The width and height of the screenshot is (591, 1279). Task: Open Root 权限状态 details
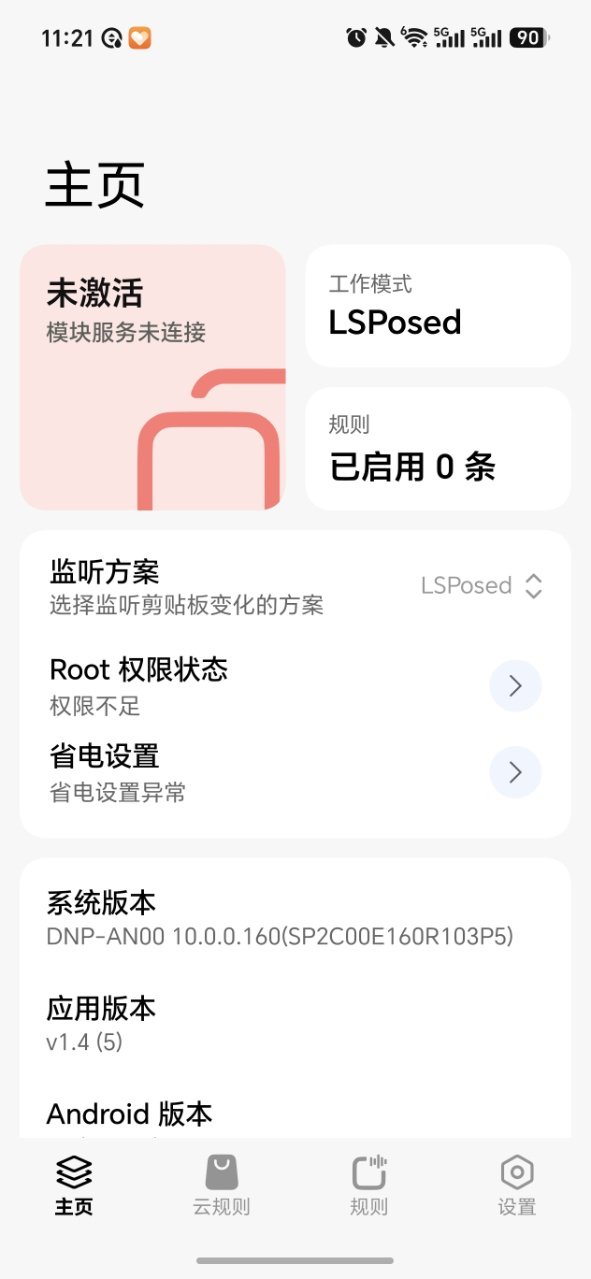295,685
